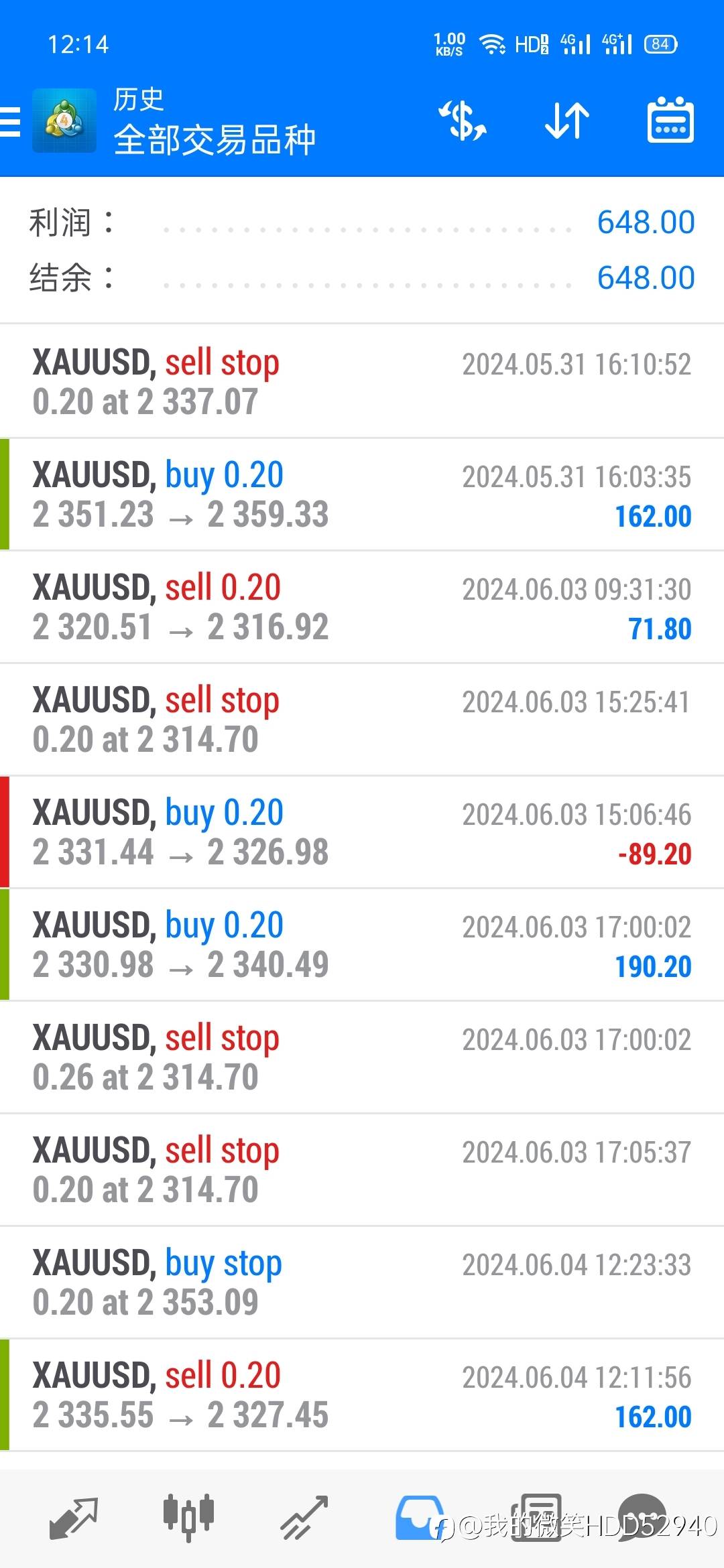Open the sort order arrows
The width and height of the screenshot is (724, 1568).
(x=566, y=121)
